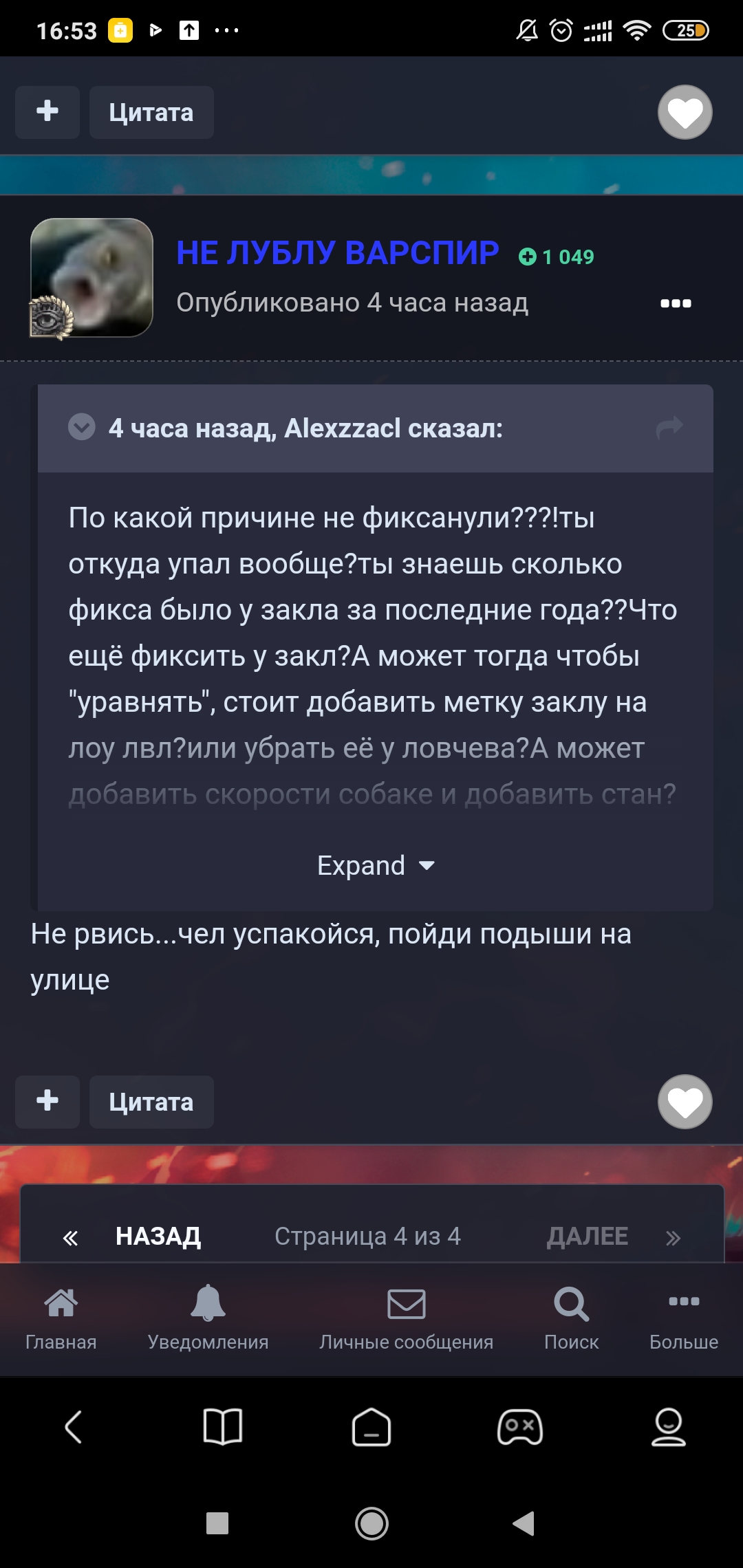Open the browser bookmarks book icon
This screenshot has height=1568, width=743.
point(223,1427)
